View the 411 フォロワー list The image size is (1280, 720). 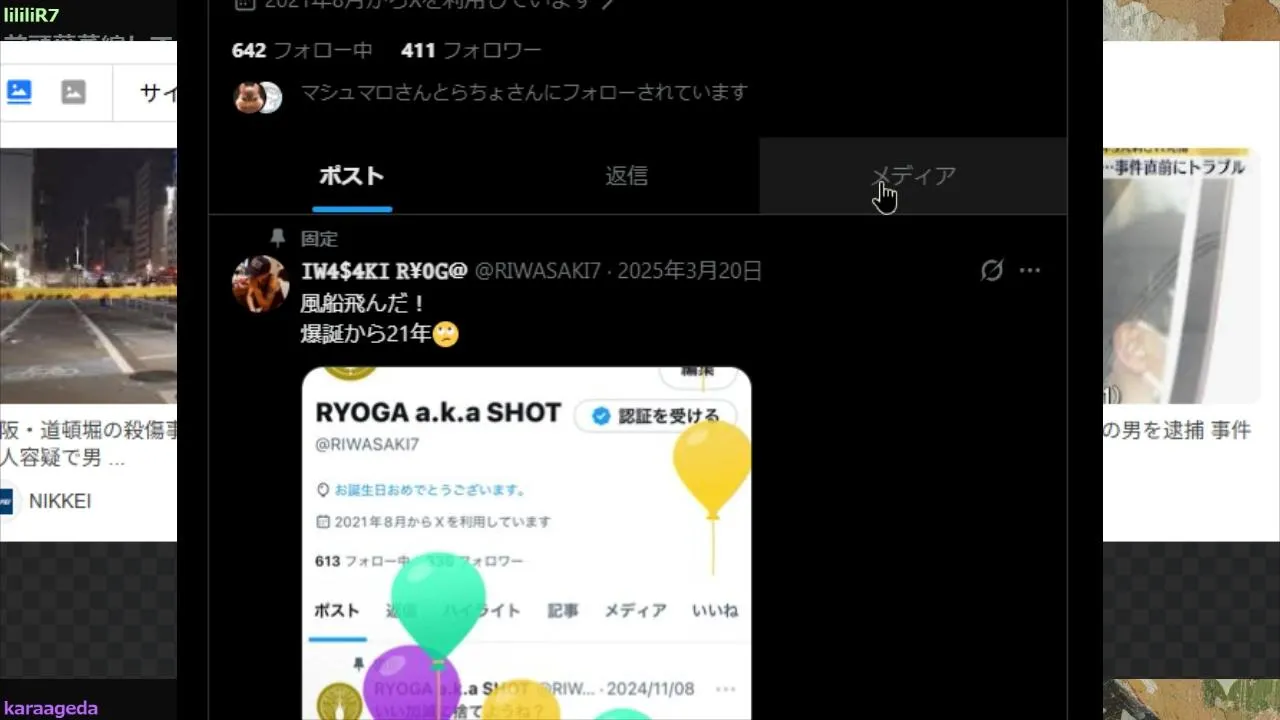click(x=471, y=50)
